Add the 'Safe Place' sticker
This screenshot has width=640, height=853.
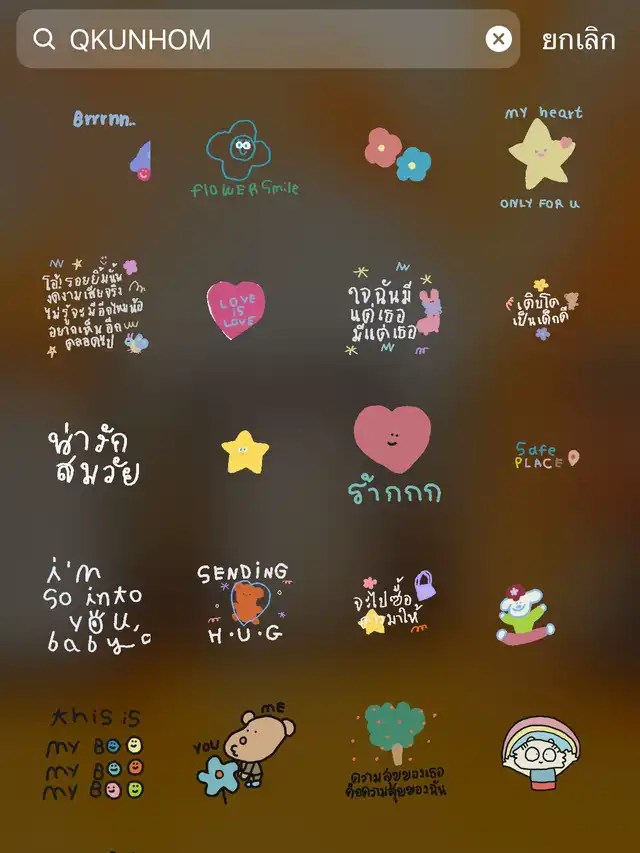(x=546, y=456)
